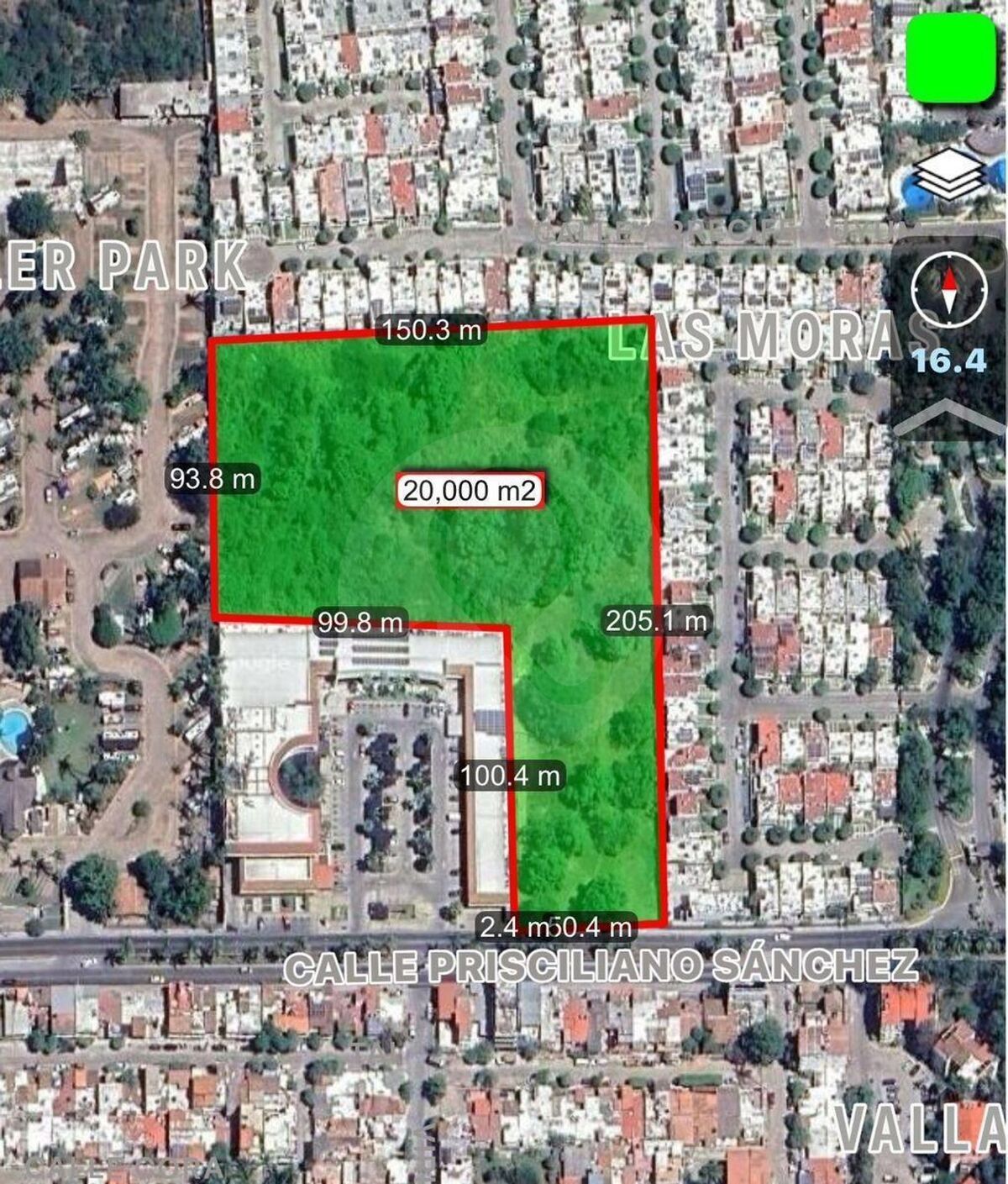The height and width of the screenshot is (1184, 1008).
Task: Select the 20,000 m2 area label
Action: click(x=470, y=491)
